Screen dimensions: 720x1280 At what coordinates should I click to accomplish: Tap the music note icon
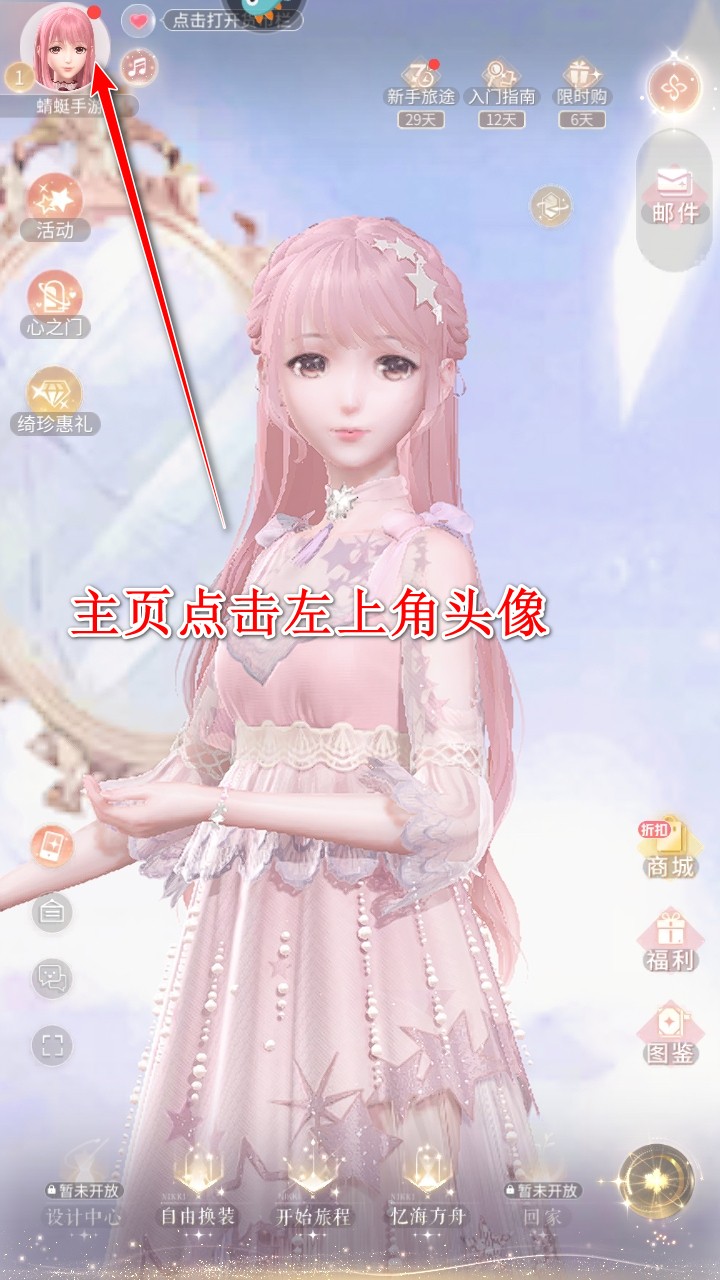140,66
